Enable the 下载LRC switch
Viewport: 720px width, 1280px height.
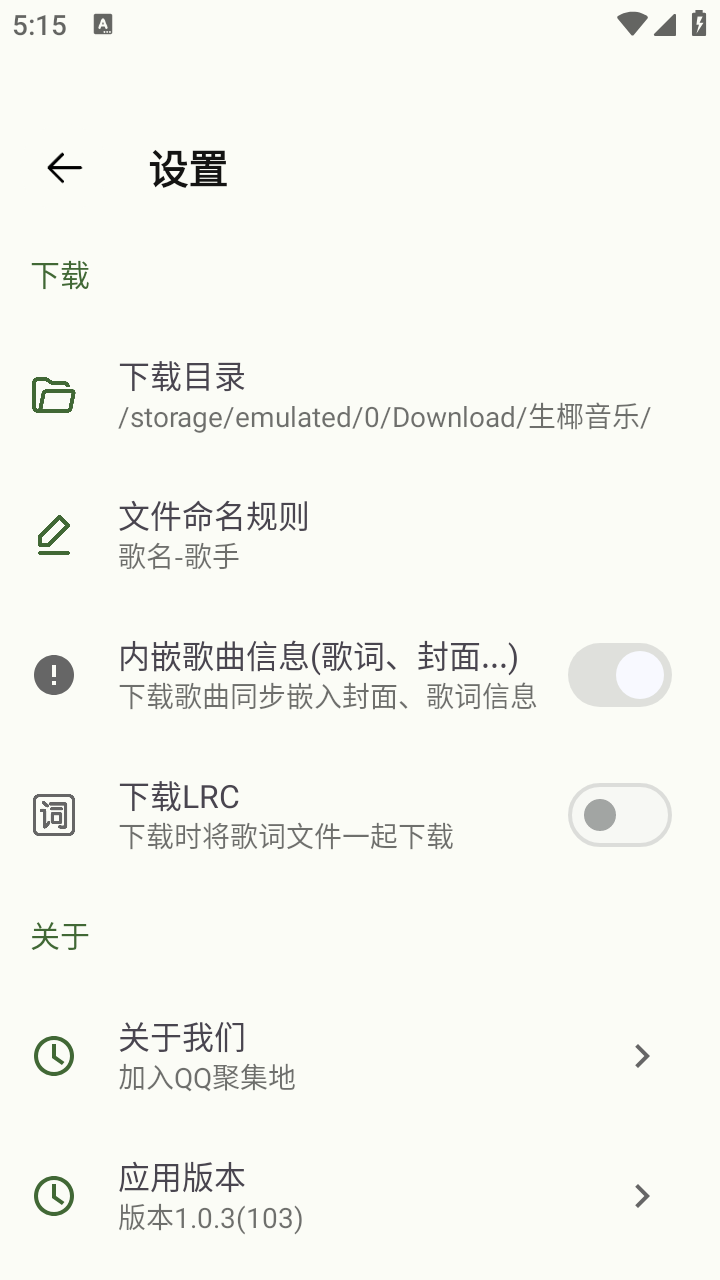click(619, 815)
